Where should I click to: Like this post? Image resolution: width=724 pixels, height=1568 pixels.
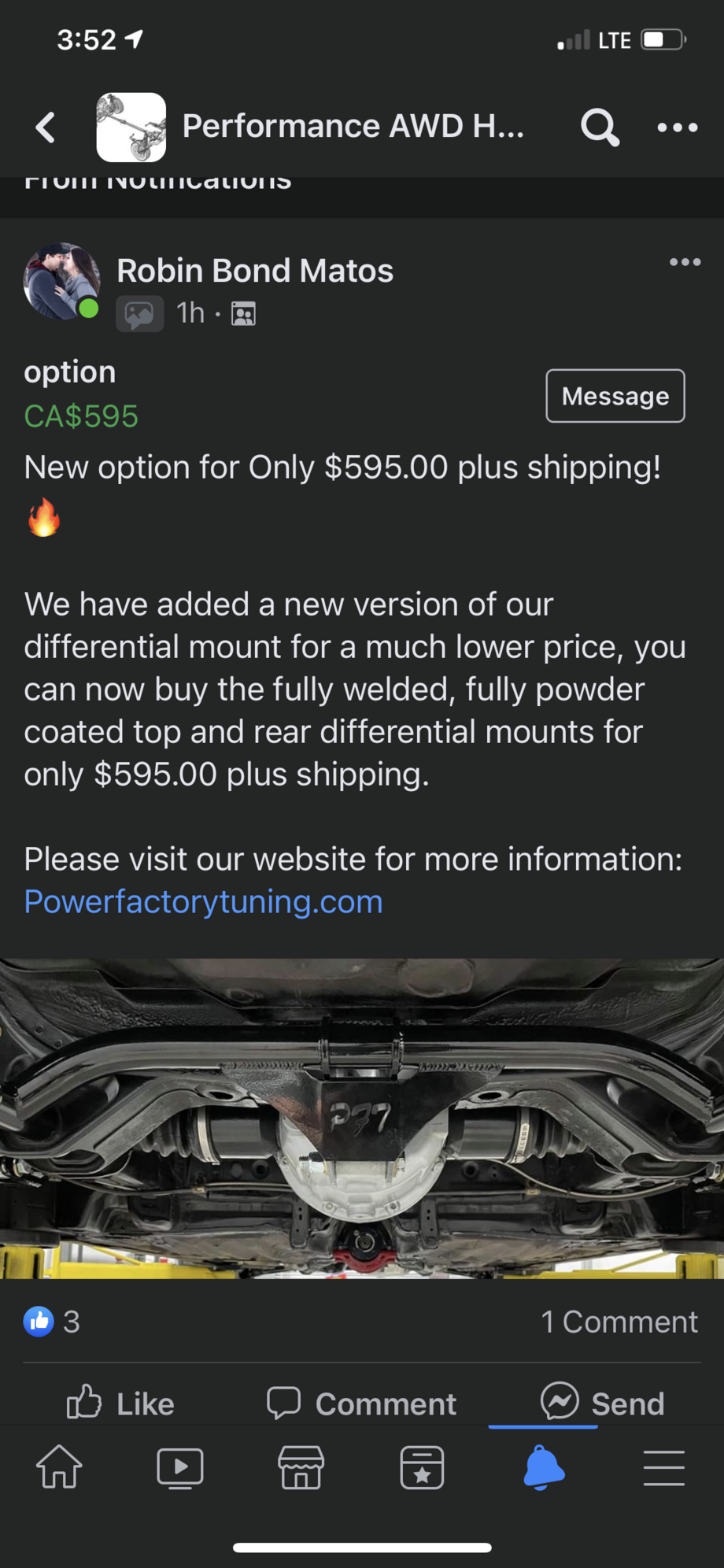point(120,1403)
